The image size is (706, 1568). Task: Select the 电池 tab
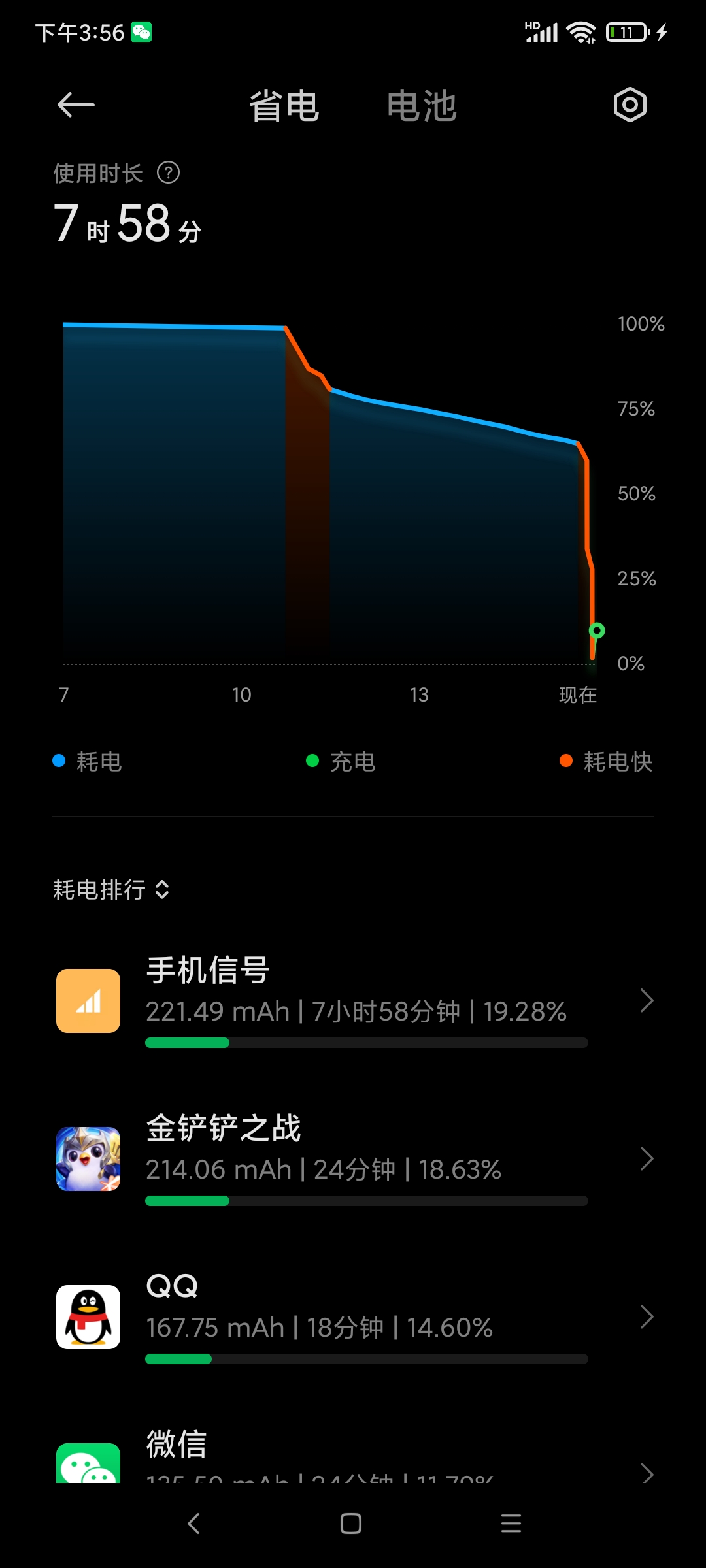tap(422, 106)
